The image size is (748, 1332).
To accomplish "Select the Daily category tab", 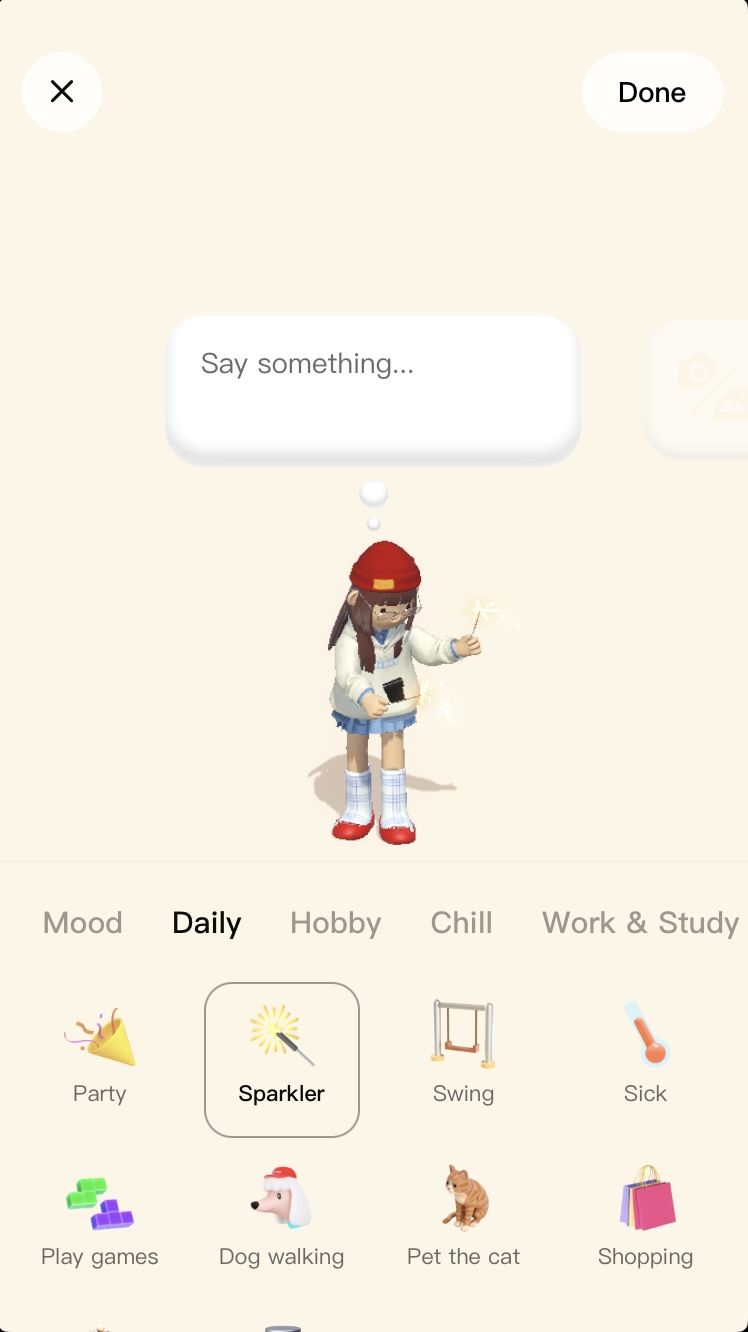I will [207, 922].
